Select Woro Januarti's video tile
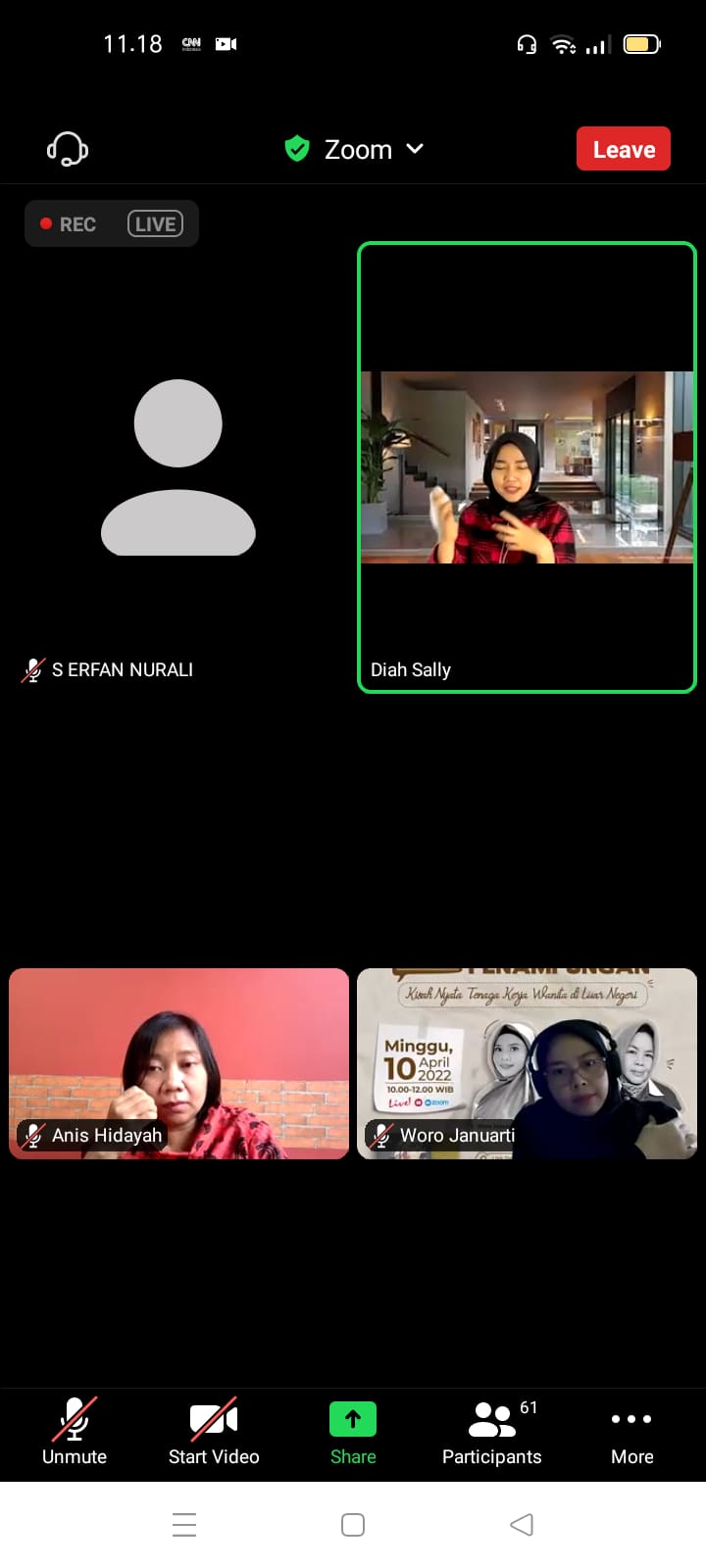Screen dimensions: 706x1568 pos(527,1063)
